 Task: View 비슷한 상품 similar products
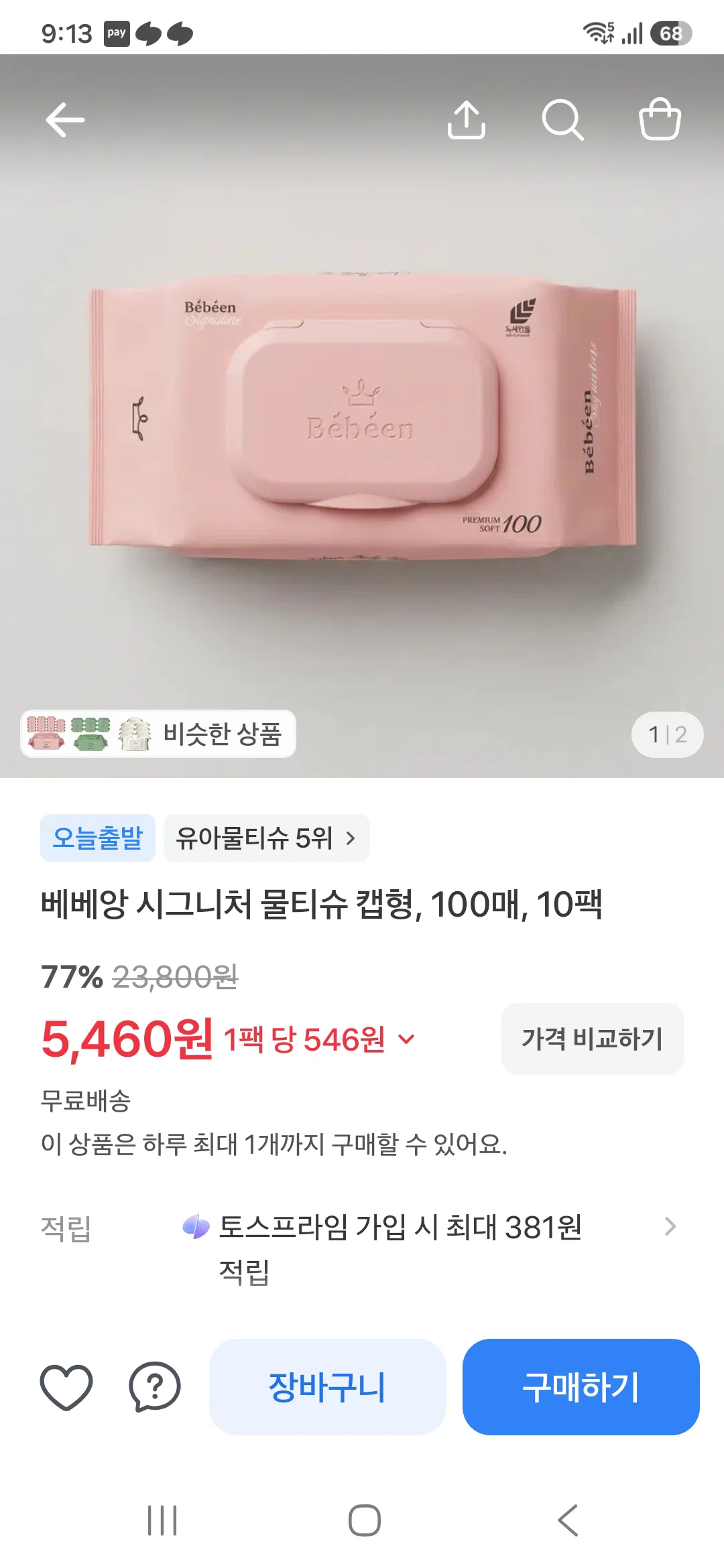(158, 734)
